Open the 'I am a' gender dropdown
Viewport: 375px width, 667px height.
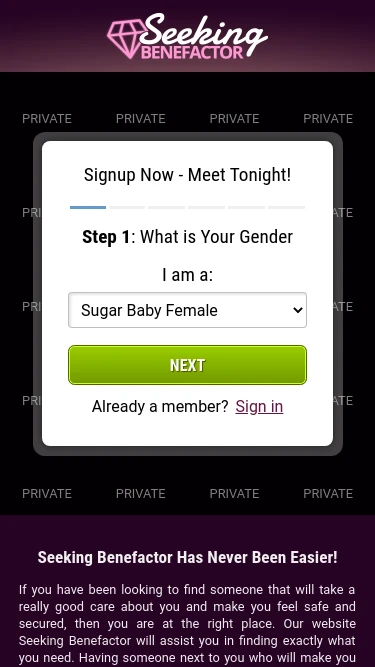click(x=187, y=310)
